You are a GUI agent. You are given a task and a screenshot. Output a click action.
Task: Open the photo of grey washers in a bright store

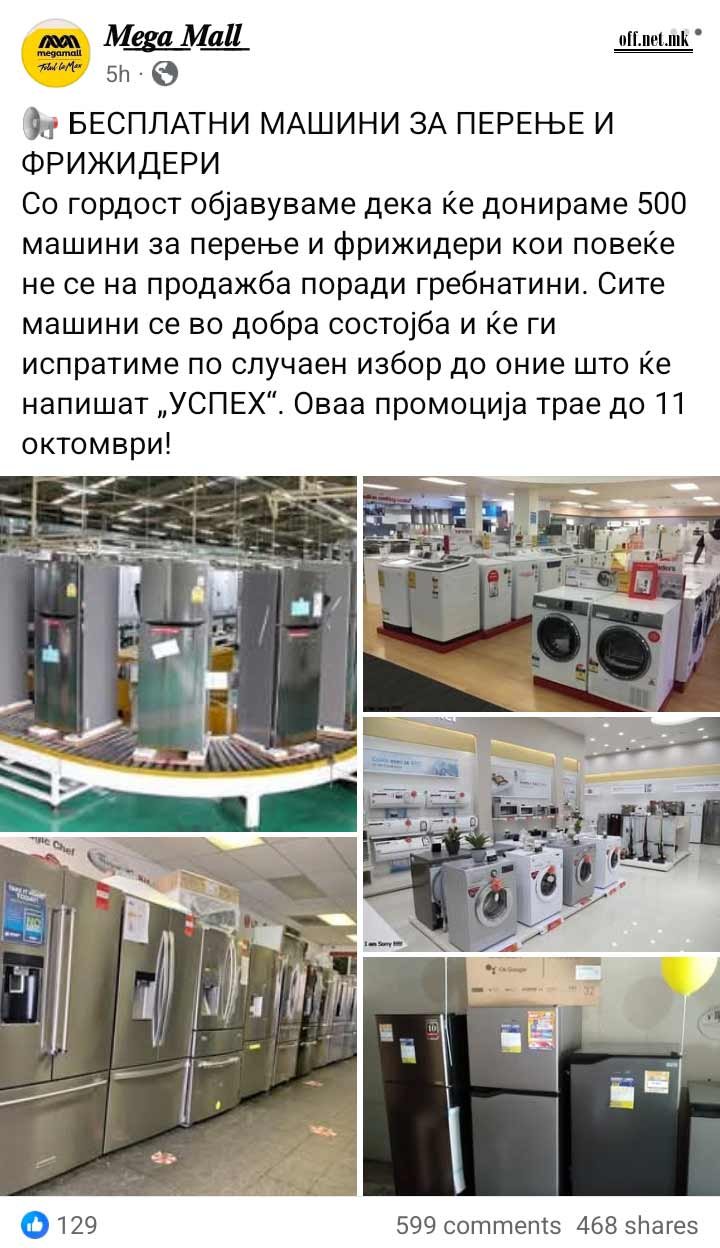point(541,833)
